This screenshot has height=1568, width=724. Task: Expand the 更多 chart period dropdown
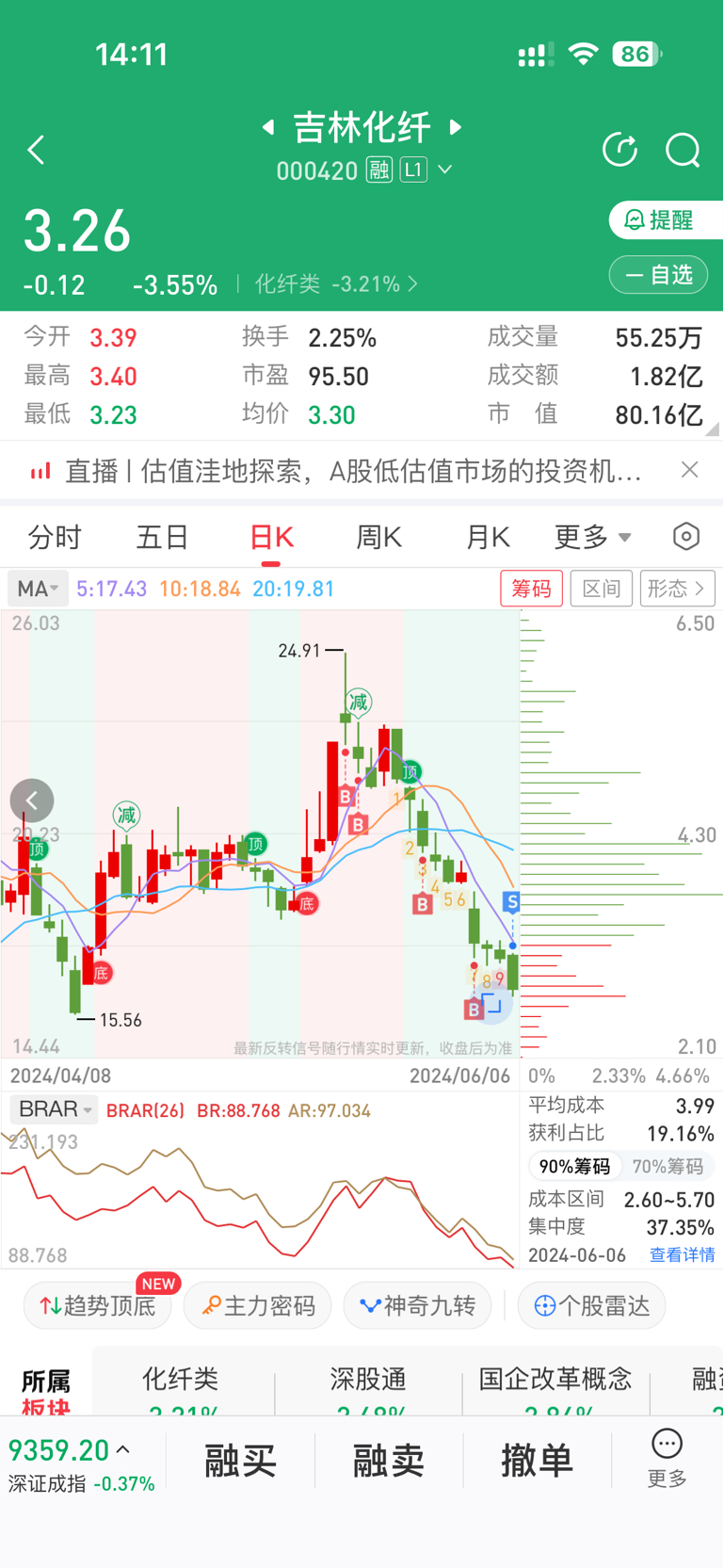click(x=592, y=537)
